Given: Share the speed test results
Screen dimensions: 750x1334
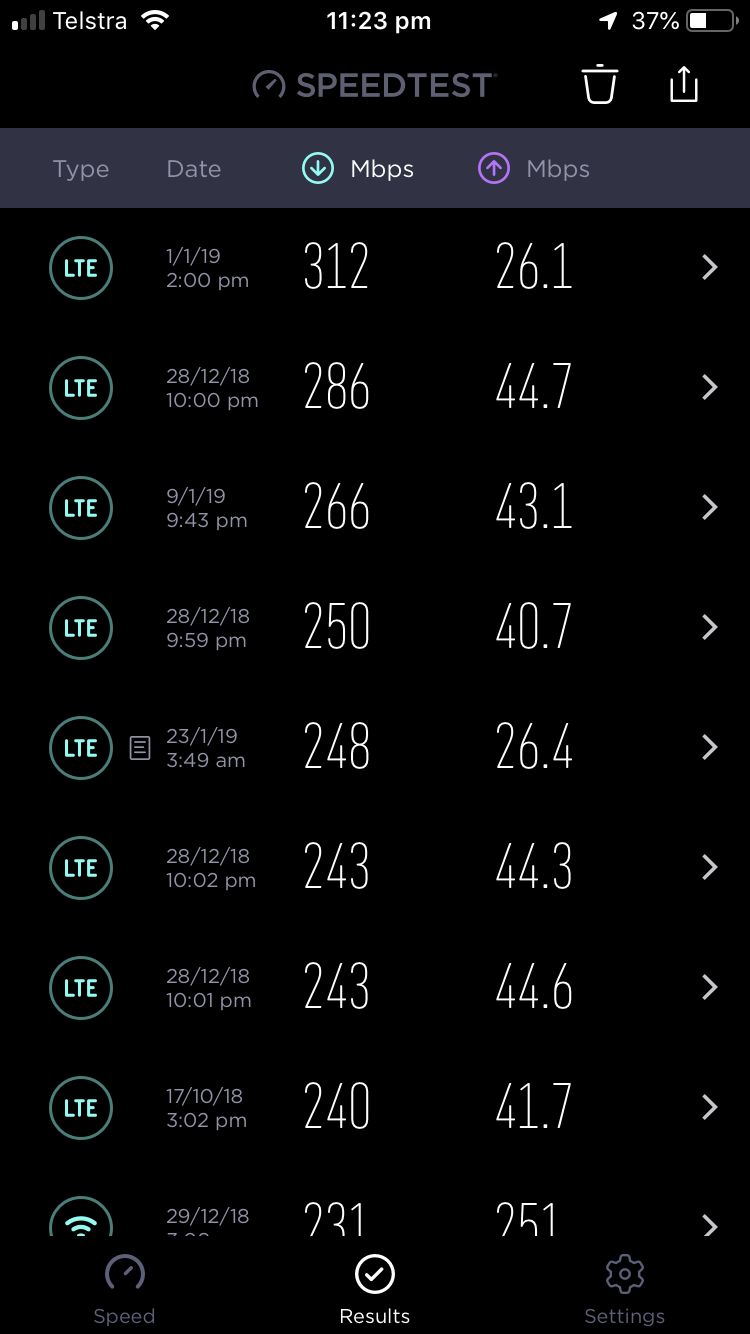Looking at the screenshot, I should [683, 84].
